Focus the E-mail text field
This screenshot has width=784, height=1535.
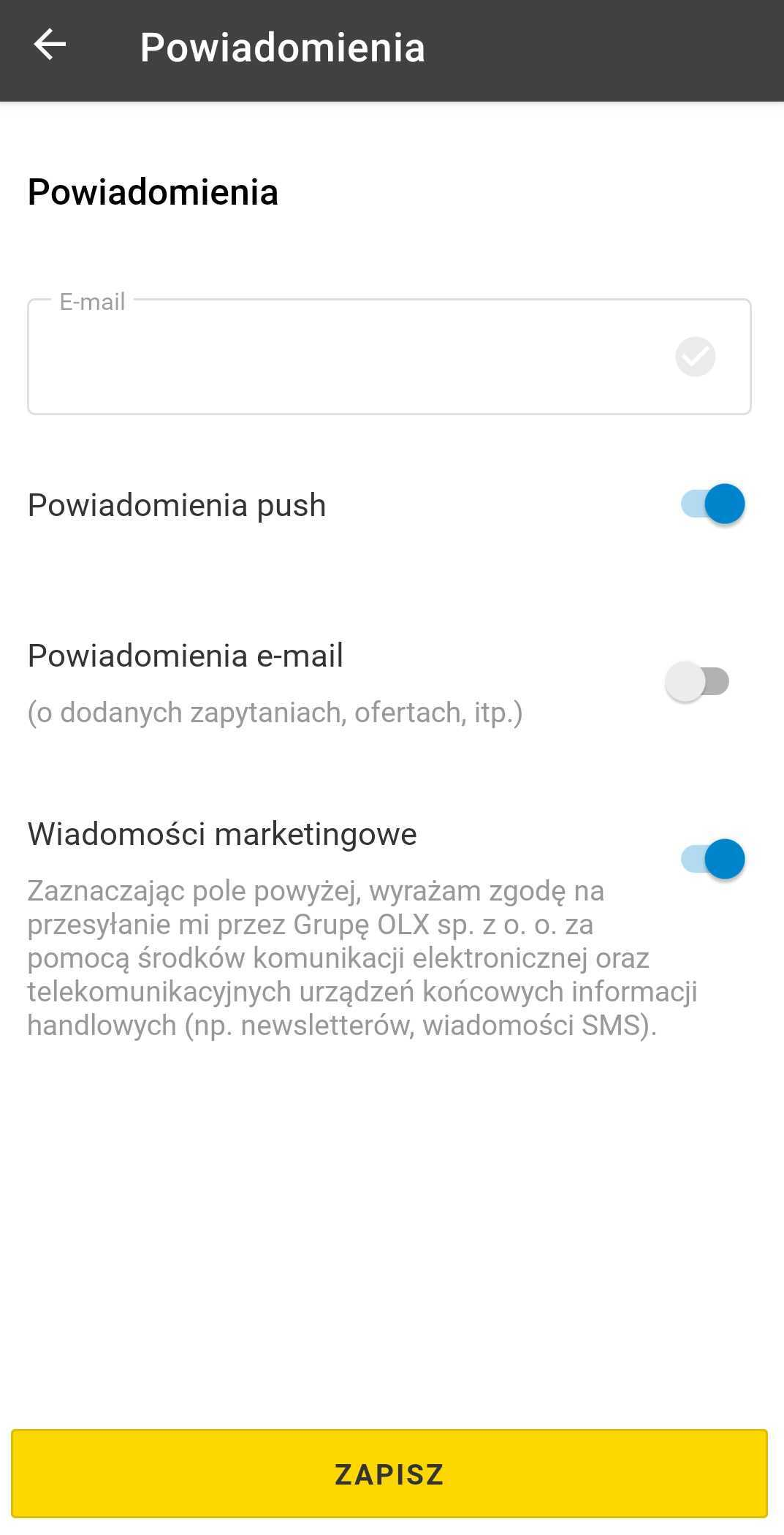[389, 356]
